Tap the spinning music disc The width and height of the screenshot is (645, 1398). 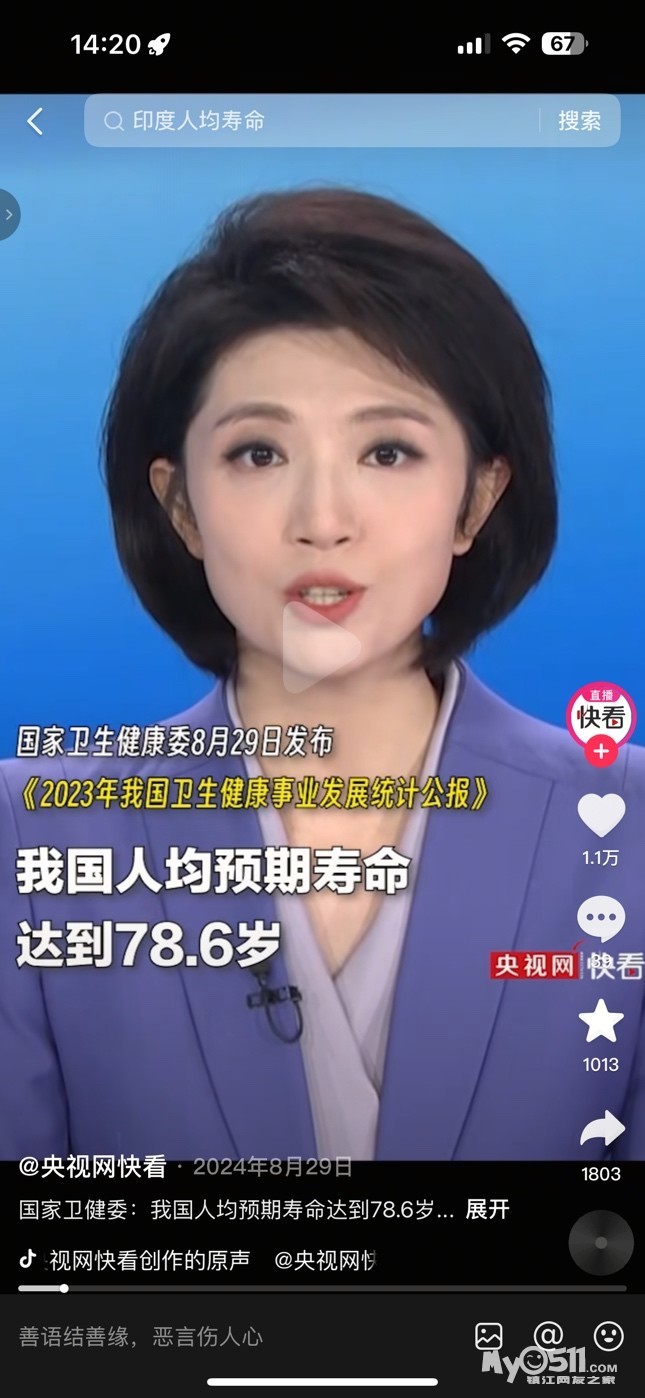point(601,1243)
